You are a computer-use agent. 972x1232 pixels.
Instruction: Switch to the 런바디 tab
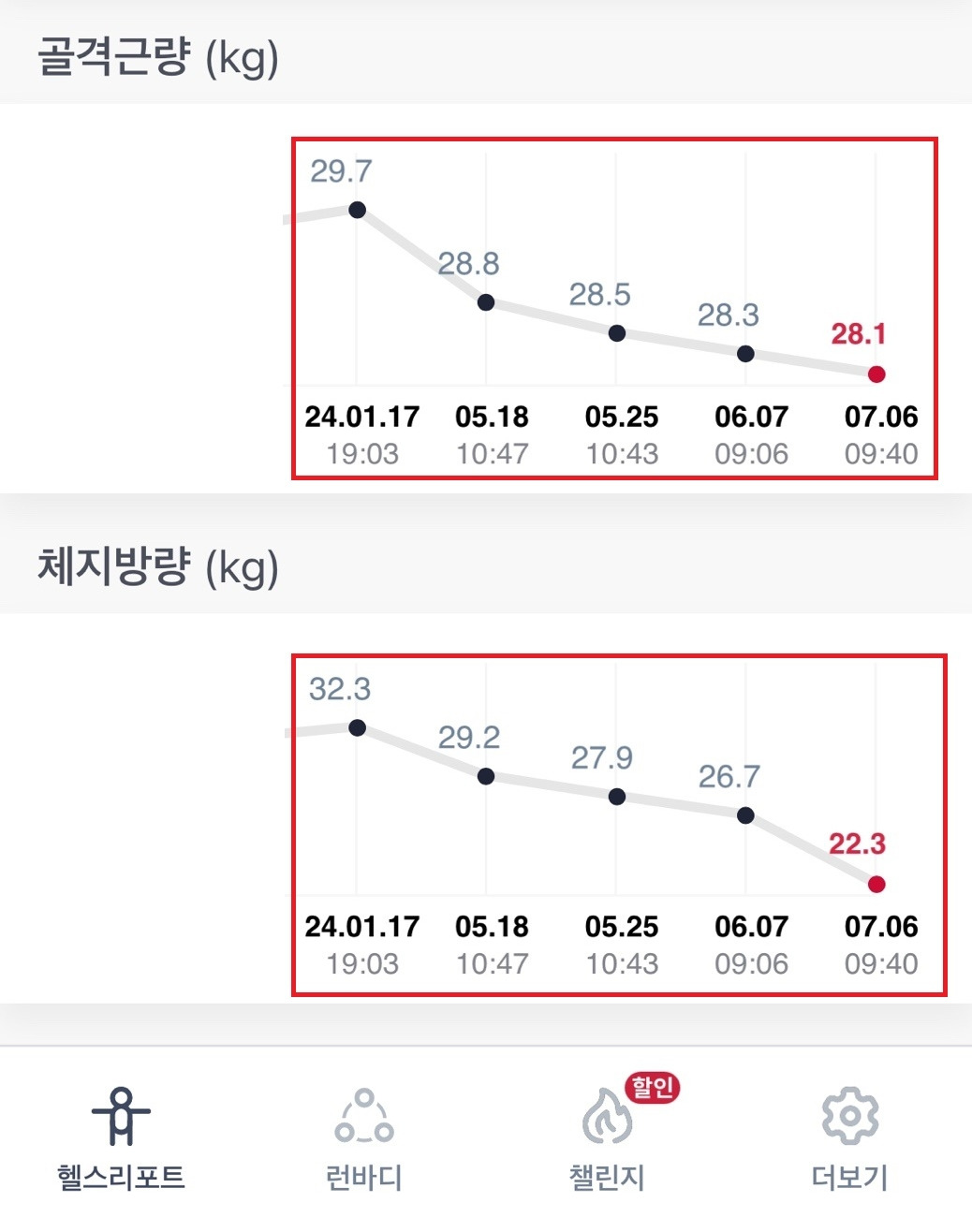[363, 1137]
